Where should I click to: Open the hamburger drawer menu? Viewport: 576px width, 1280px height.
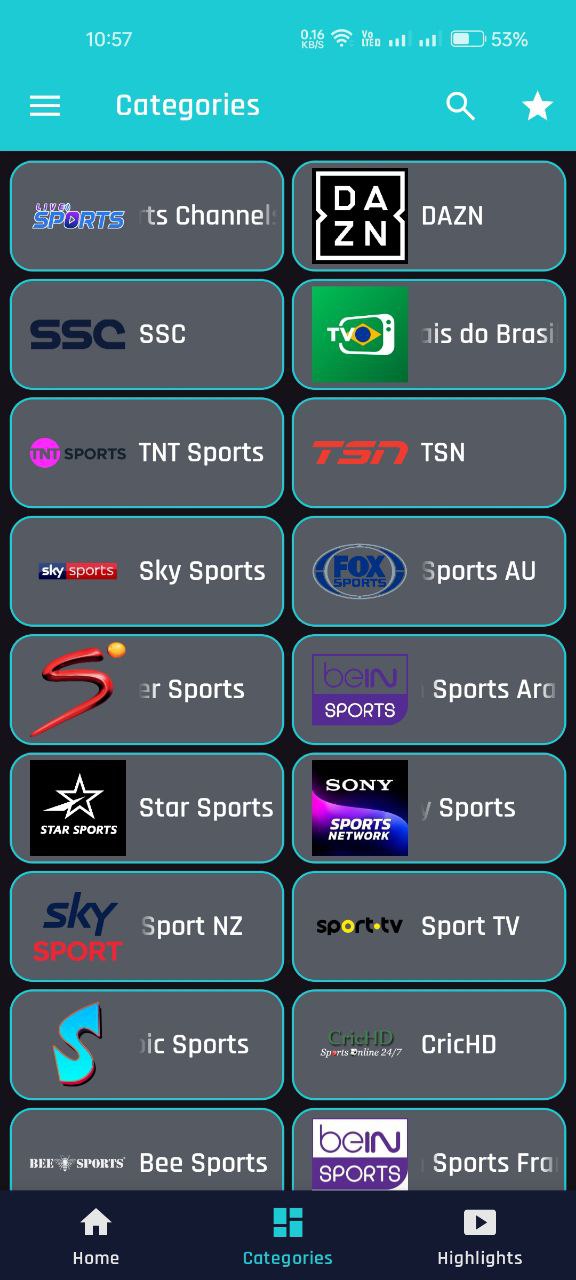pos(45,106)
